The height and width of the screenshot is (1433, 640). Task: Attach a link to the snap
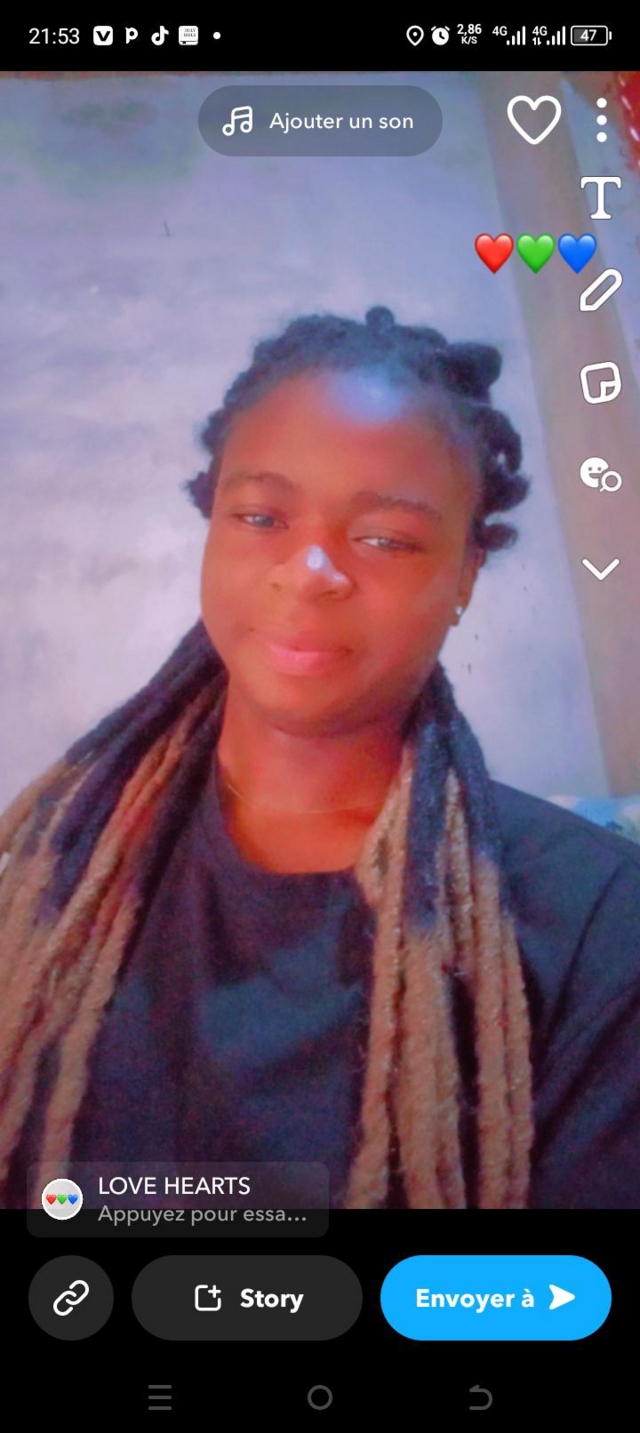pos(71,1298)
